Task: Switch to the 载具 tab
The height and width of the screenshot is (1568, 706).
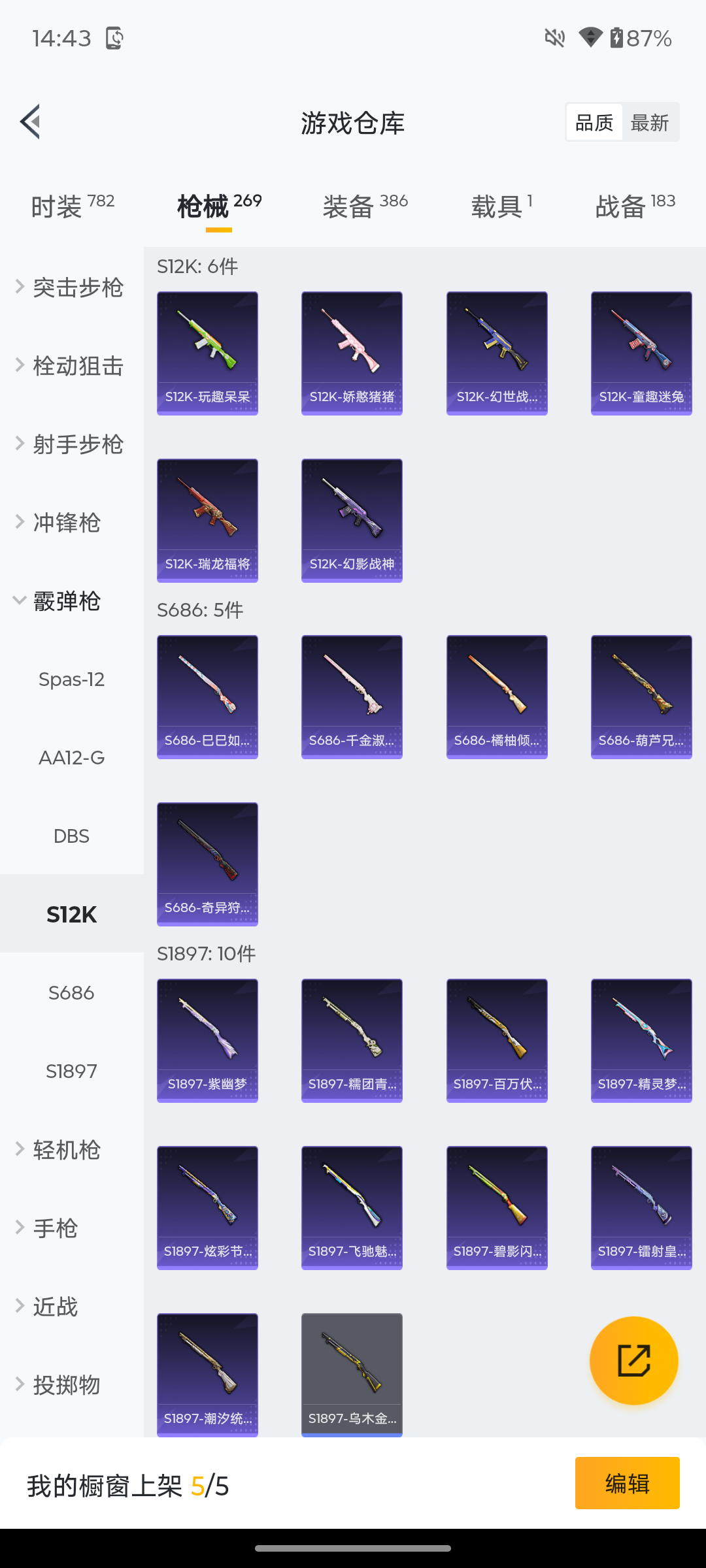Action: (x=501, y=206)
